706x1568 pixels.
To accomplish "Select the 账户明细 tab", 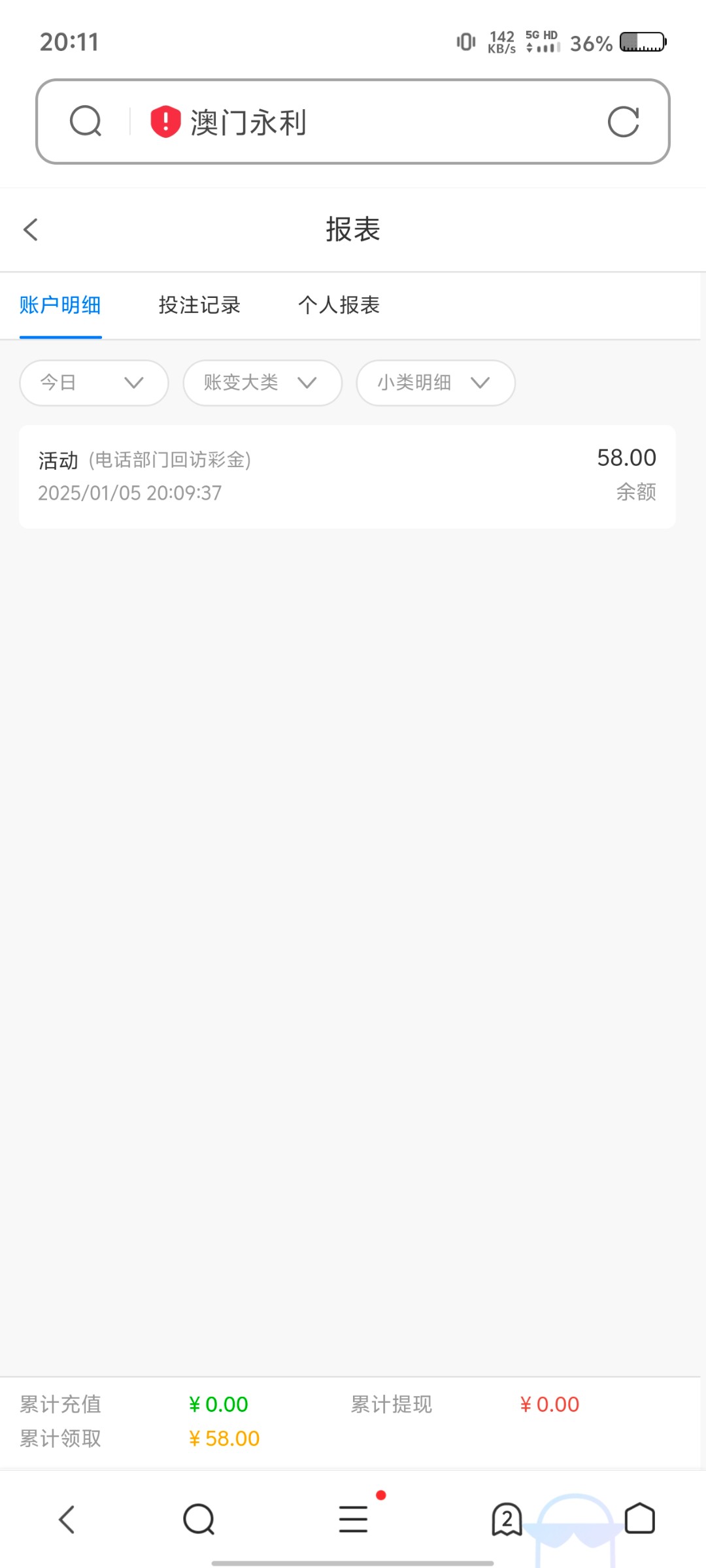I will [60, 305].
